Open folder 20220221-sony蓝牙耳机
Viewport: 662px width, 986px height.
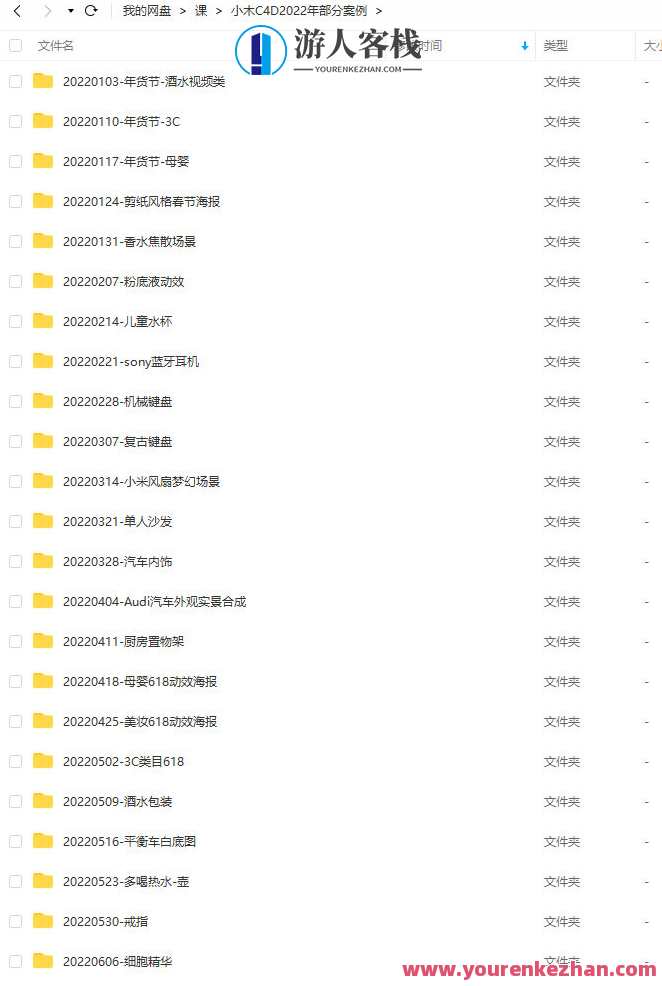click(x=131, y=361)
